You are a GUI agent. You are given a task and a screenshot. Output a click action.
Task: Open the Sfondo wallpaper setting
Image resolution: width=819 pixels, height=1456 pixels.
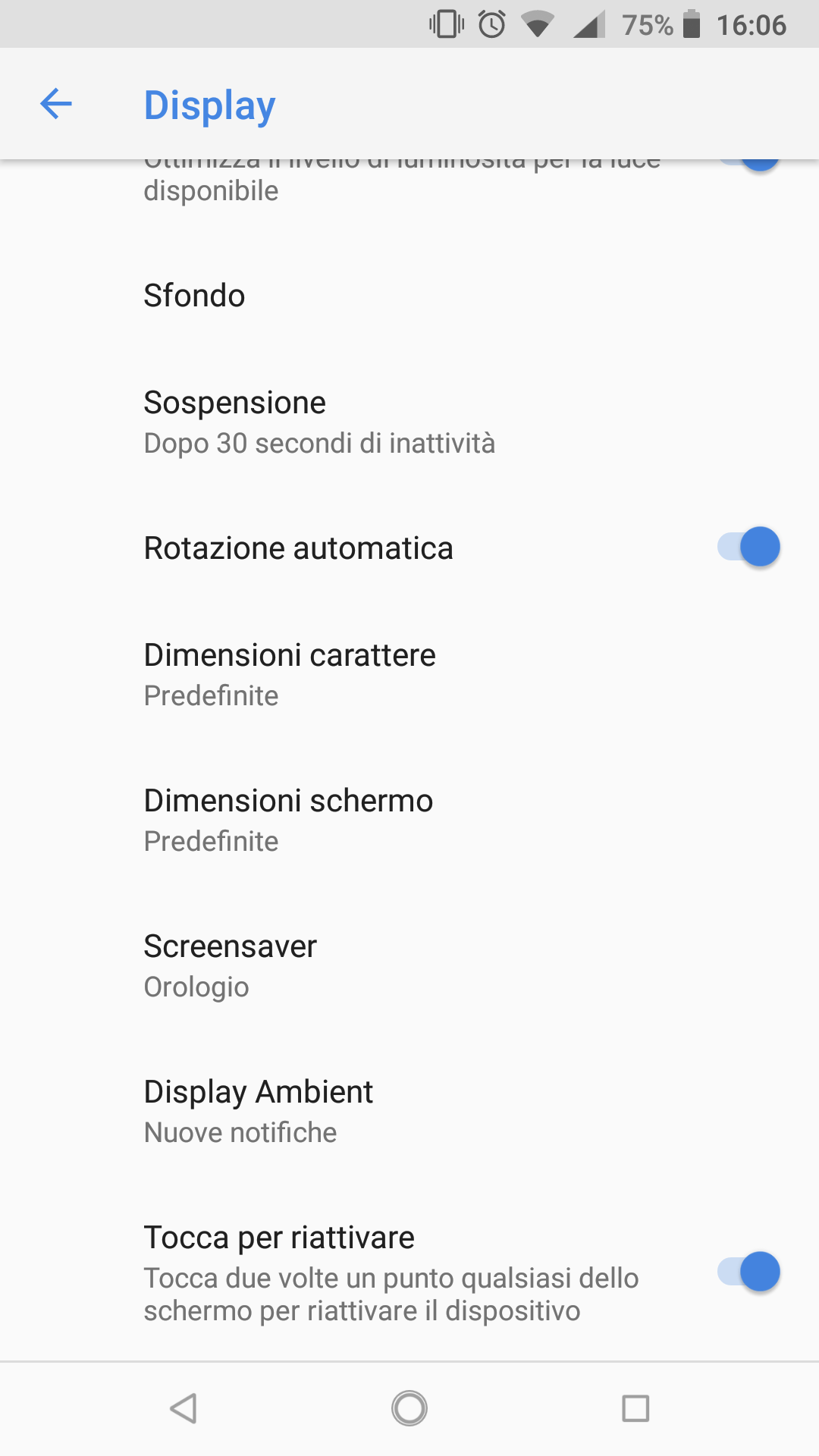(409, 295)
